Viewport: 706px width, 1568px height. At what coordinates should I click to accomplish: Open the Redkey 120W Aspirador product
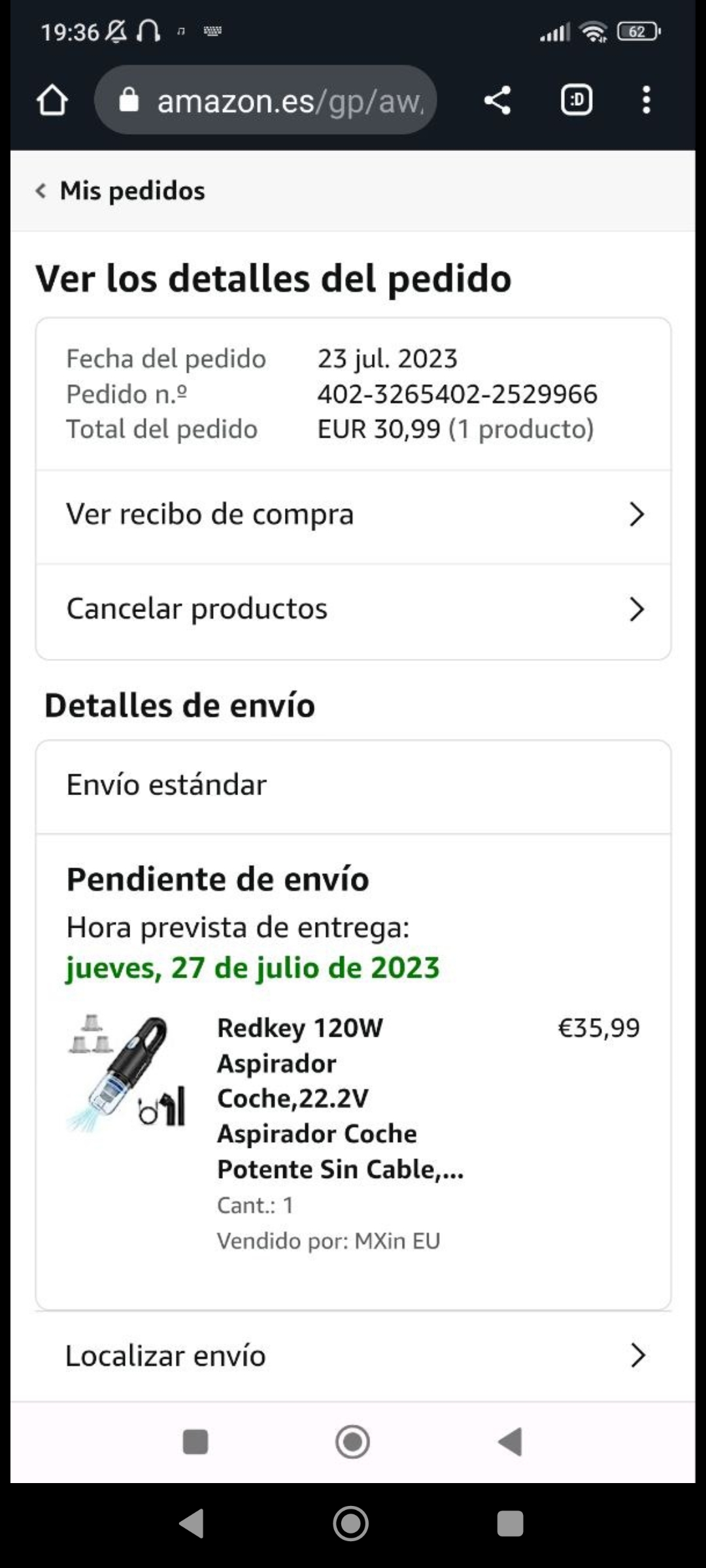(x=340, y=1098)
